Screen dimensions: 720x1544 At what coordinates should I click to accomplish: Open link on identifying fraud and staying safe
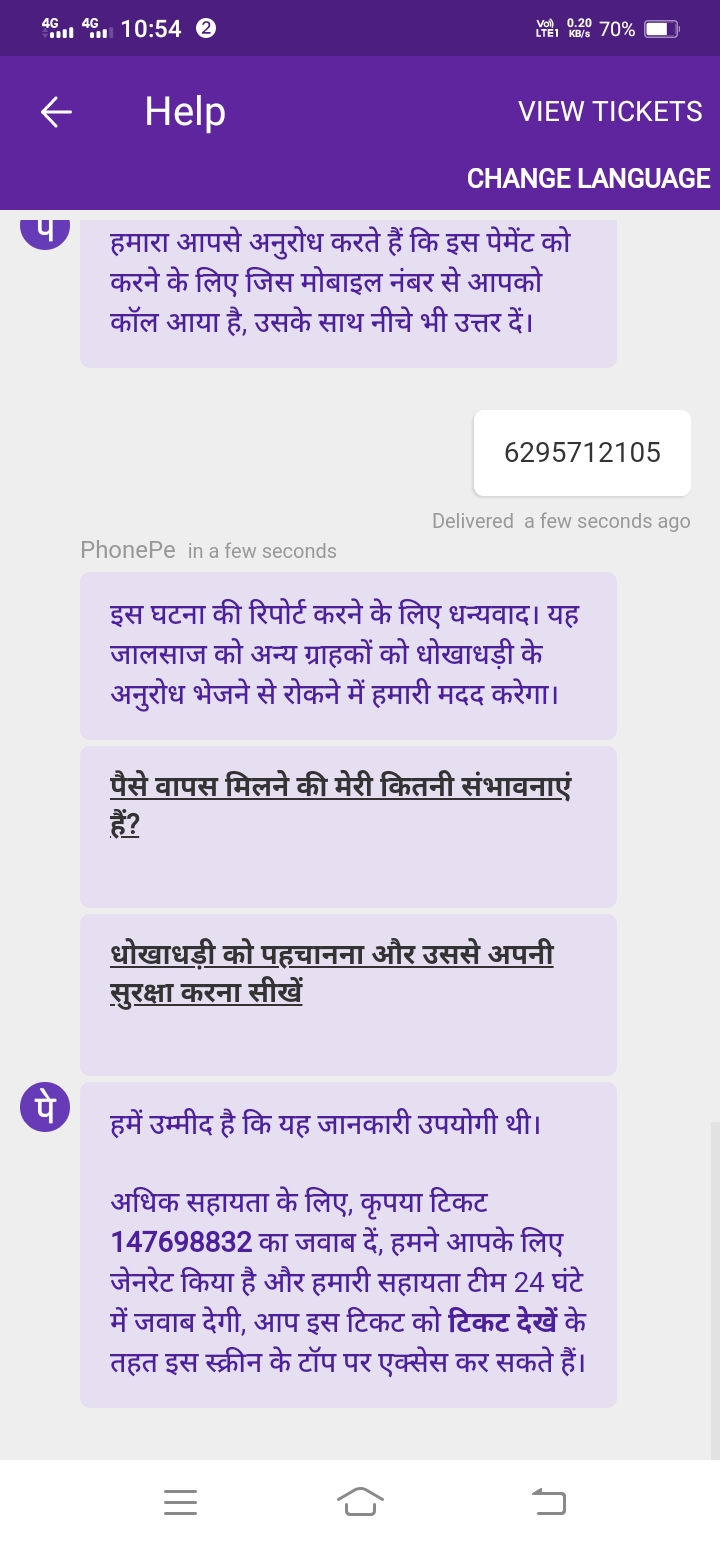[331, 972]
